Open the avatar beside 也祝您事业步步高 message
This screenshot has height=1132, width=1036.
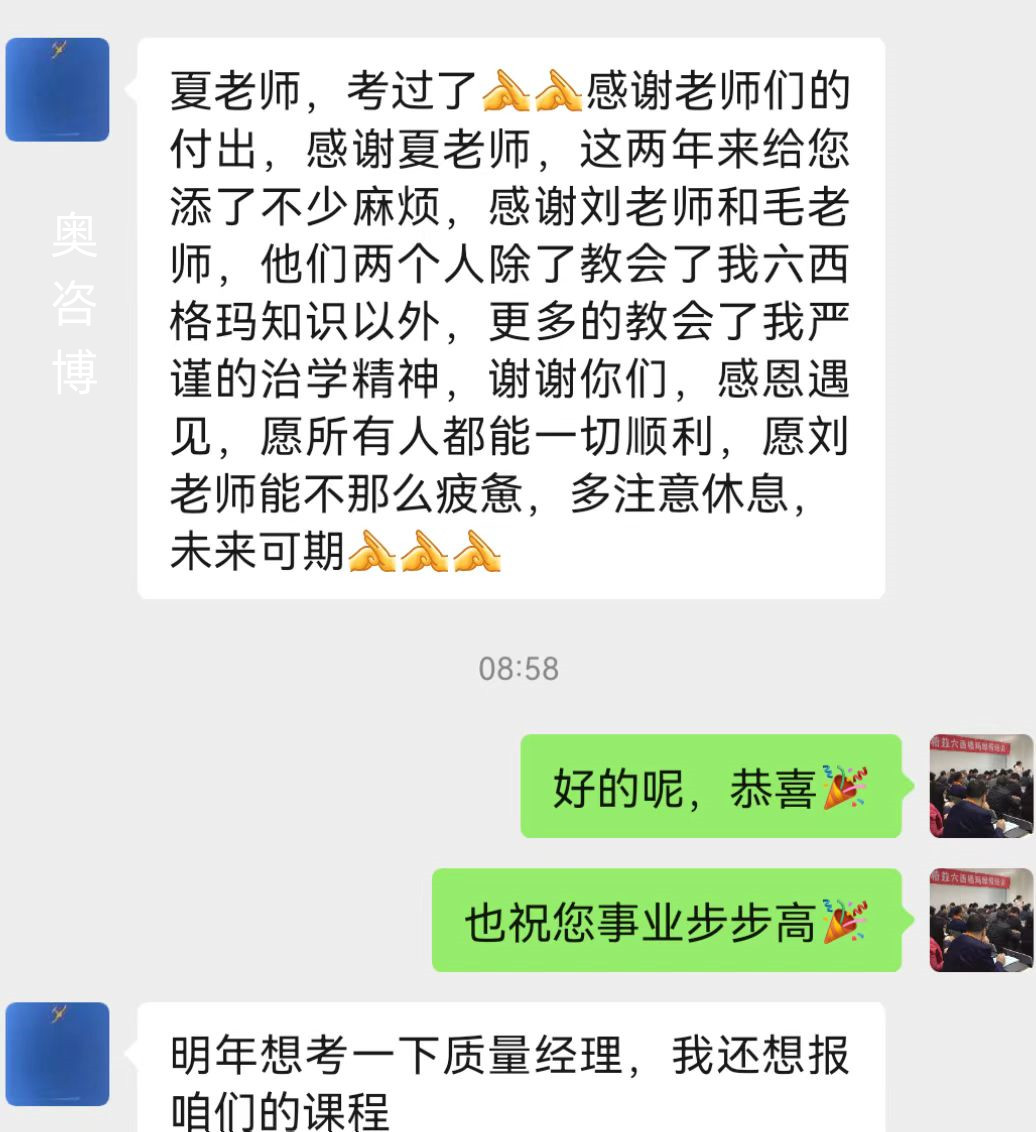(981, 920)
